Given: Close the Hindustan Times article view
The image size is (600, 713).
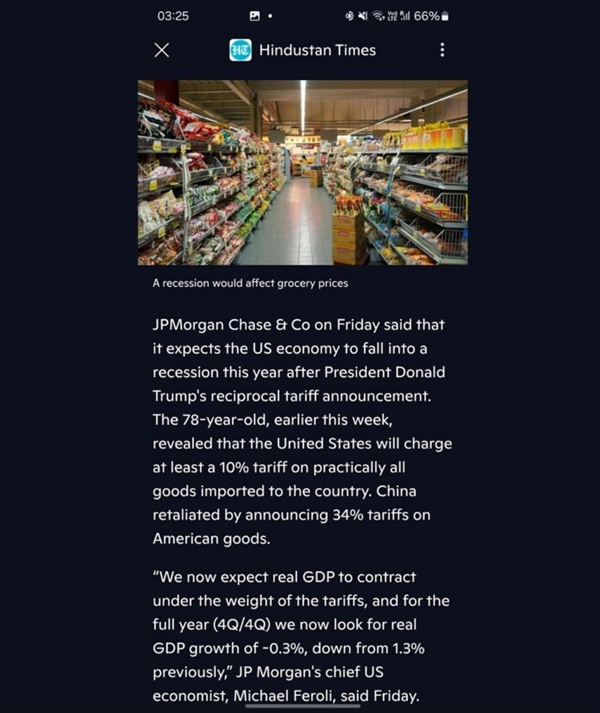Looking at the screenshot, I should tap(162, 50).
